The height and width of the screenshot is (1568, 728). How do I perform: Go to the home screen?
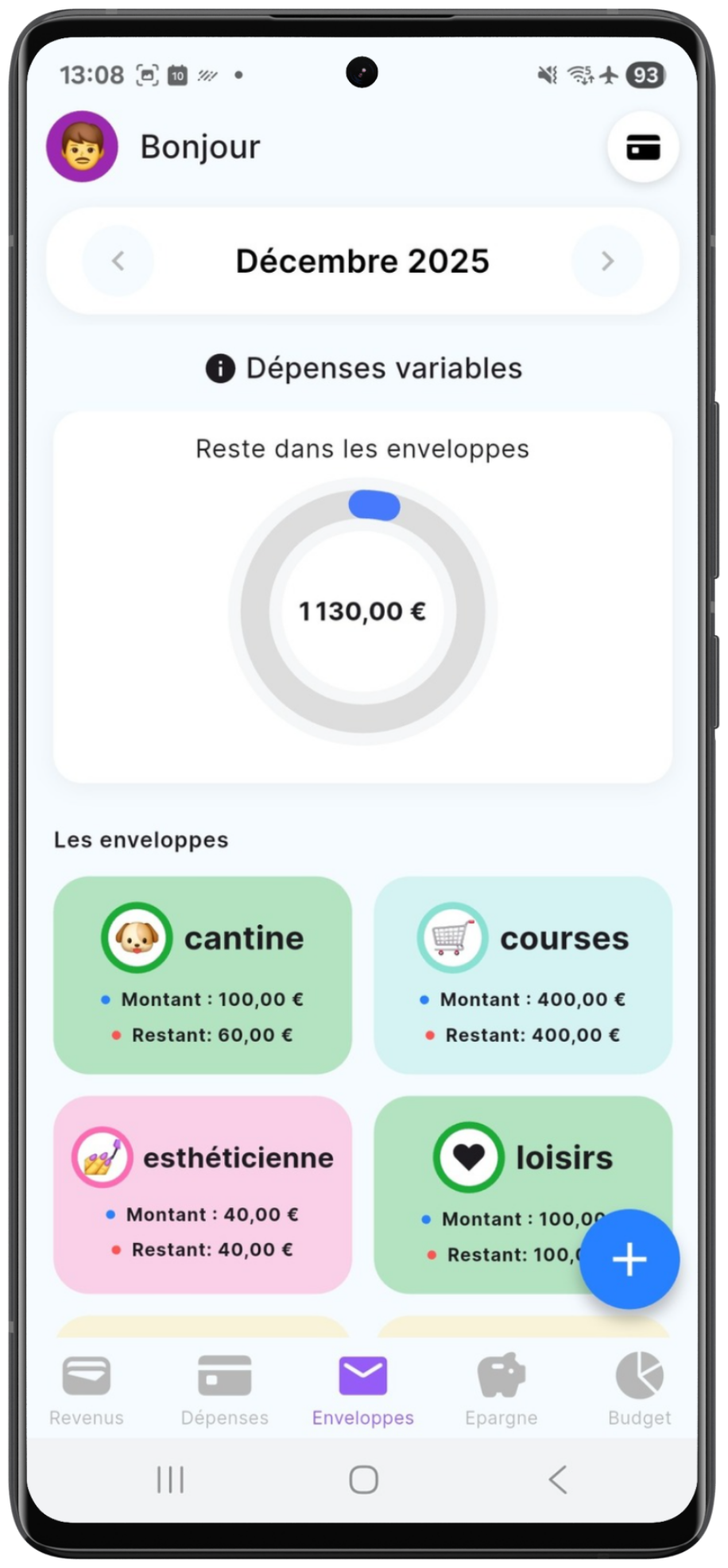click(x=363, y=1479)
